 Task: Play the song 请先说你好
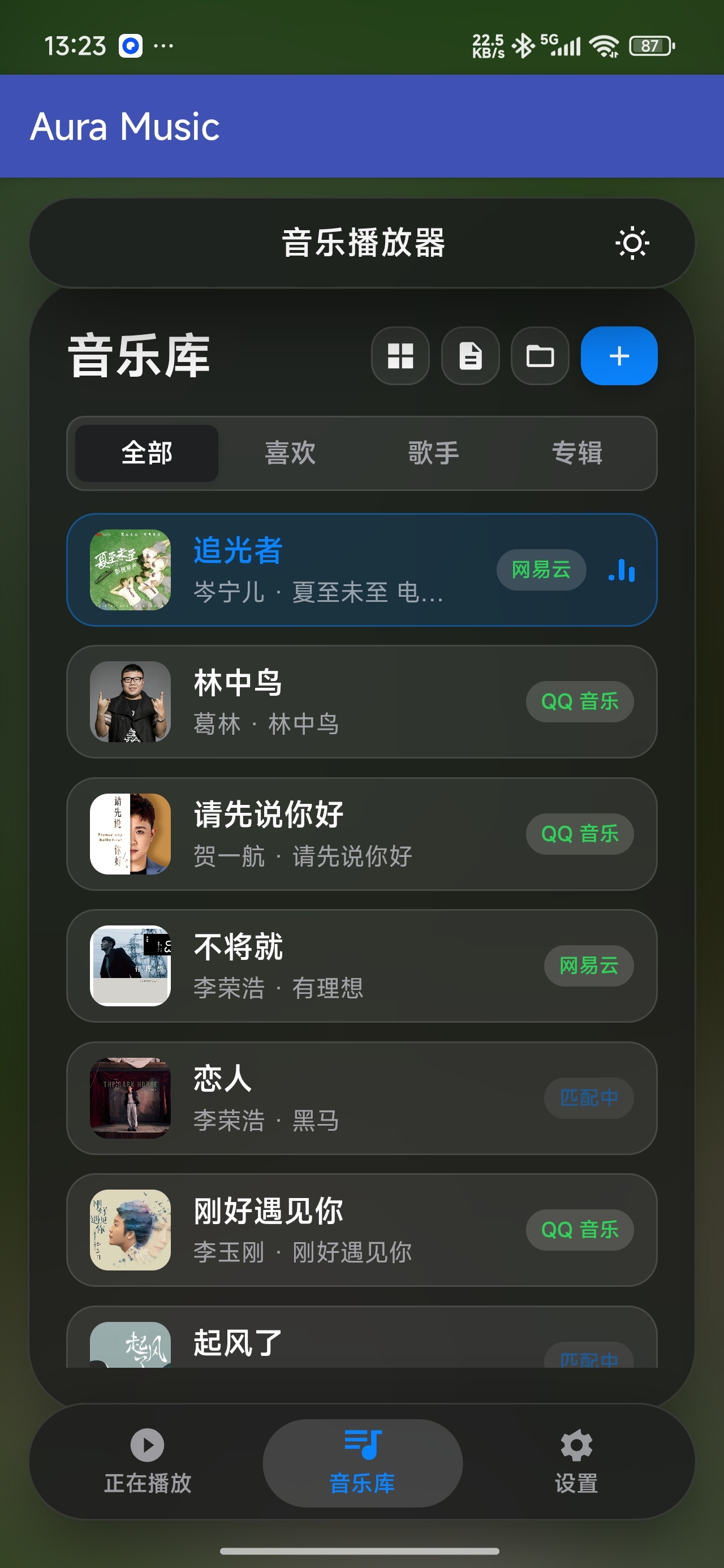pos(361,834)
